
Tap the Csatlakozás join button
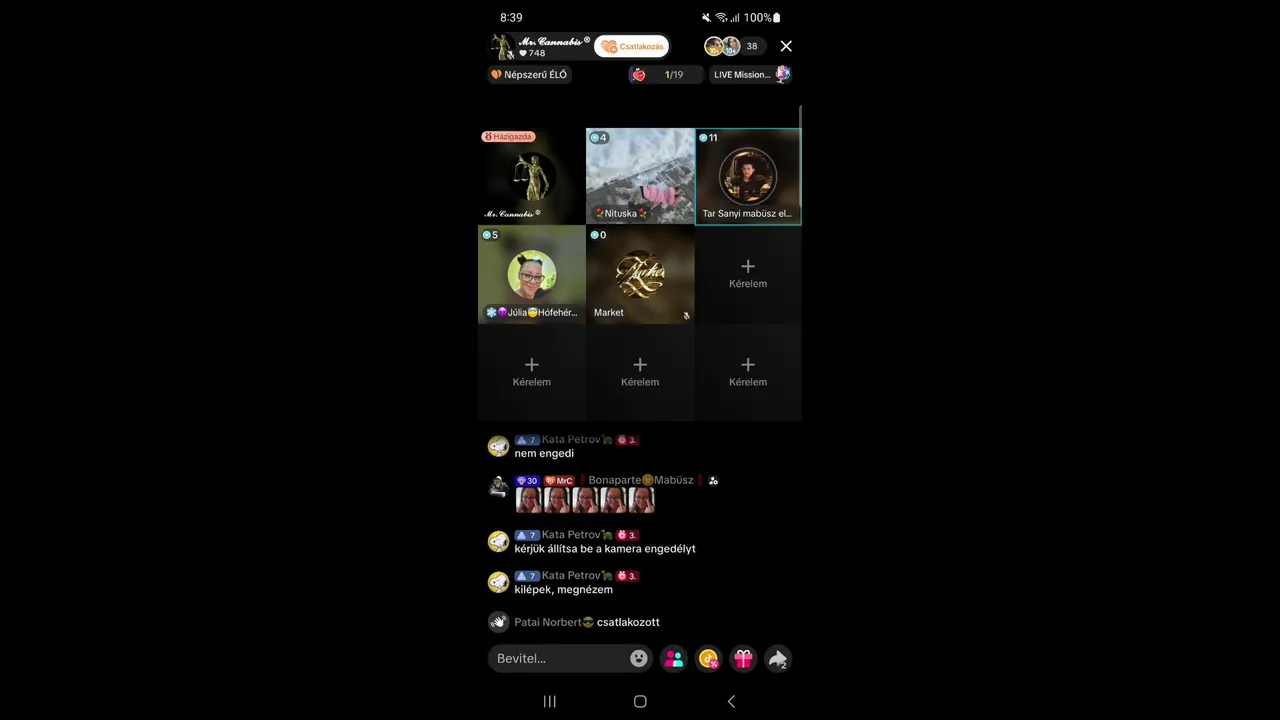[x=632, y=46]
